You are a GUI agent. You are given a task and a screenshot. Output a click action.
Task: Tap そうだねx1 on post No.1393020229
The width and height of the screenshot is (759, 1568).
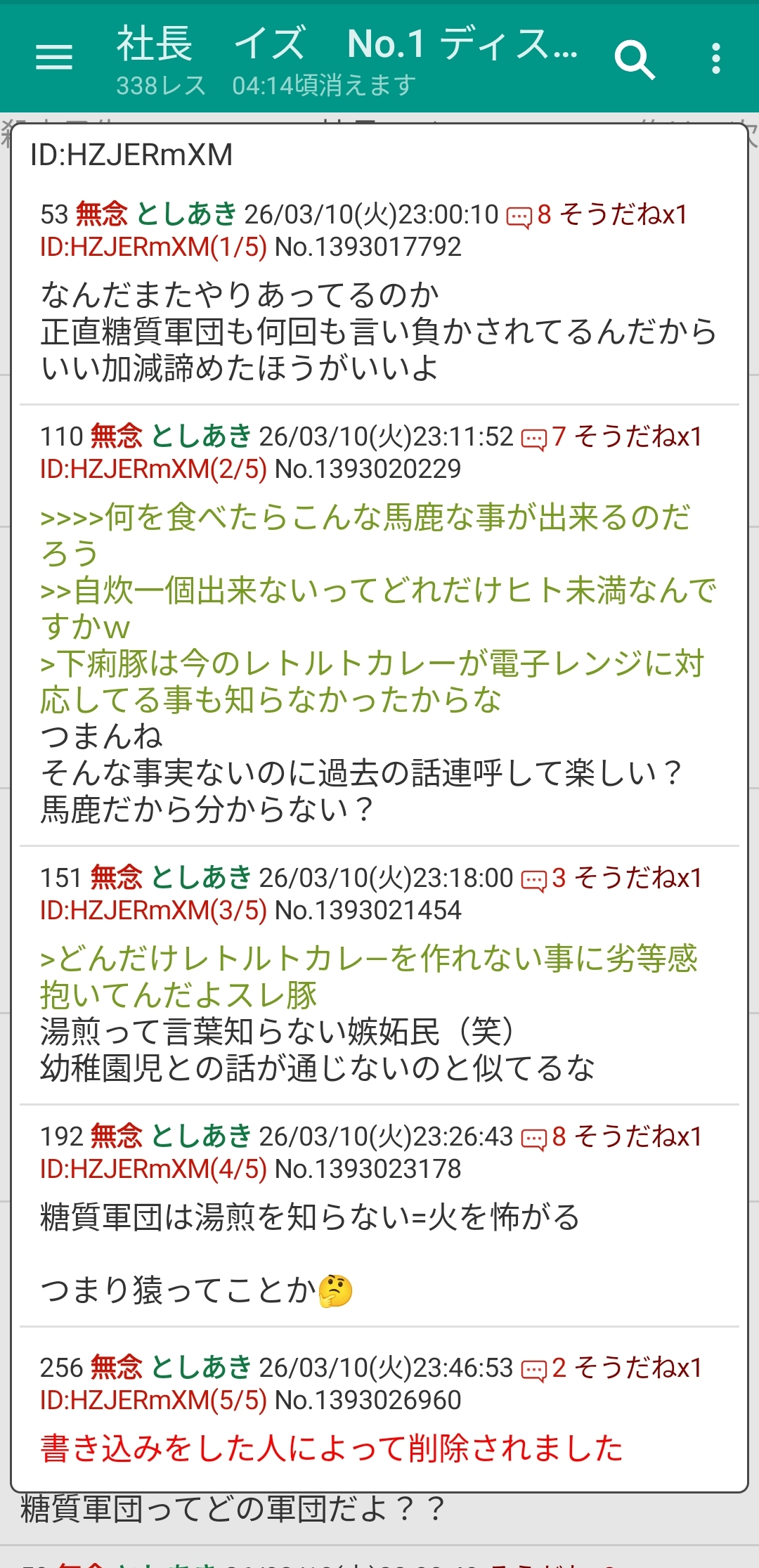point(638,436)
